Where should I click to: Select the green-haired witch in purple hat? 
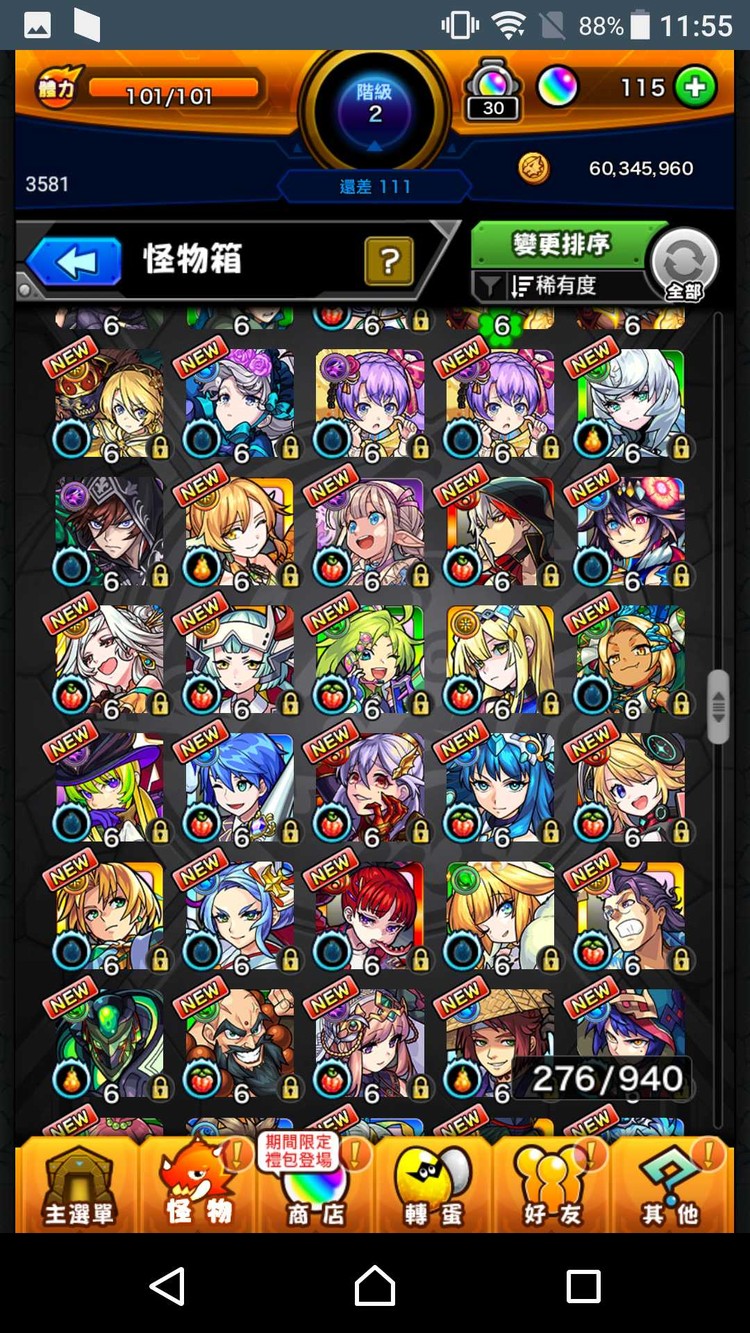pos(110,788)
